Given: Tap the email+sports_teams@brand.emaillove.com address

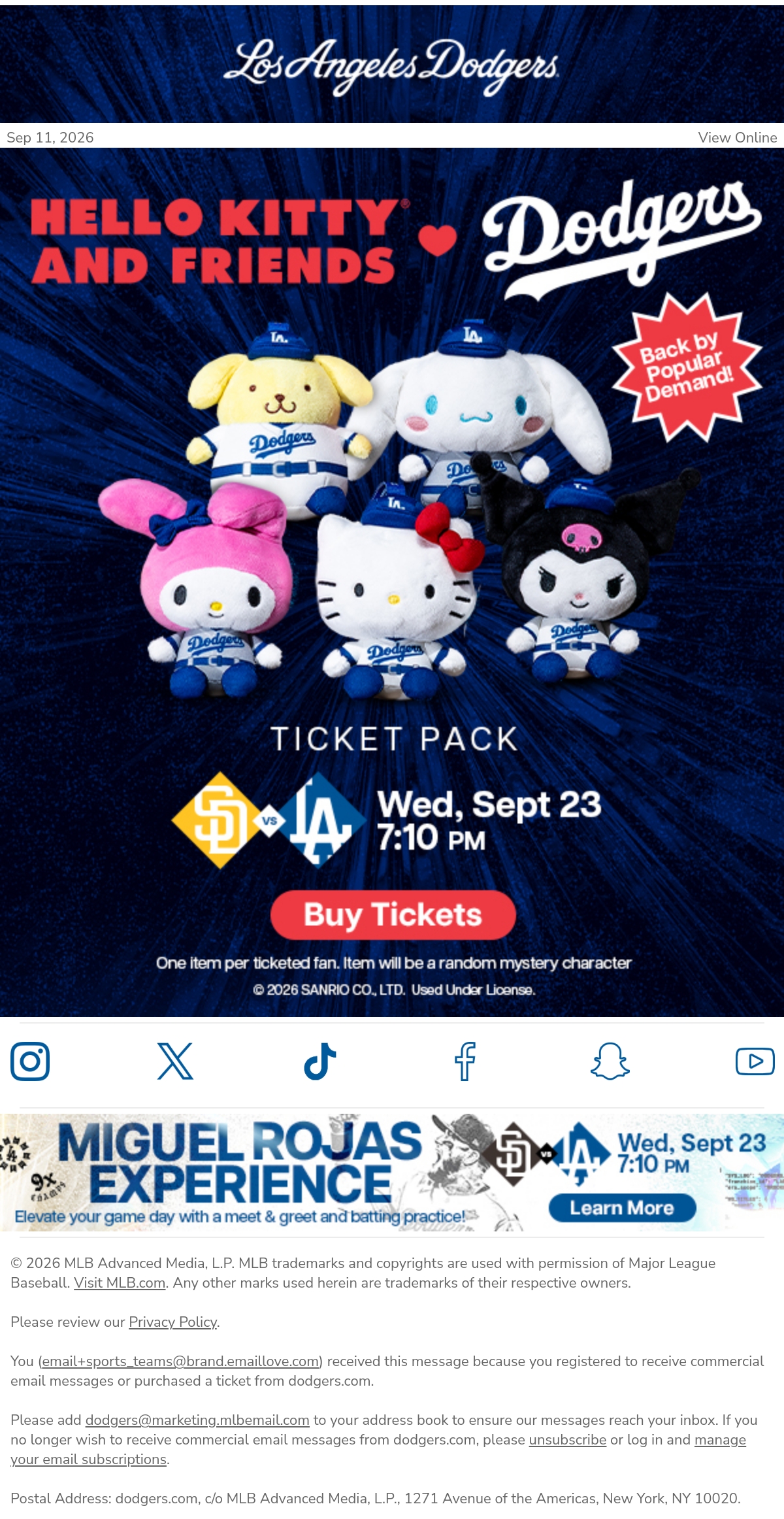Looking at the screenshot, I should pos(180,1361).
